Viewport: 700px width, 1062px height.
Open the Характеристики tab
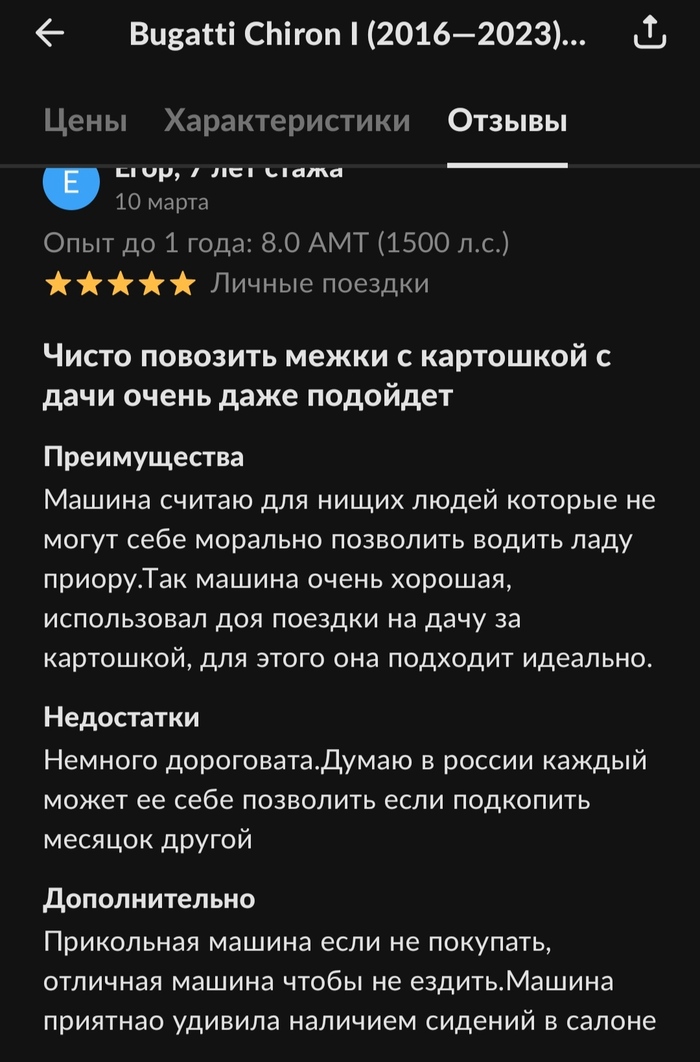click(x=287, y=122)
